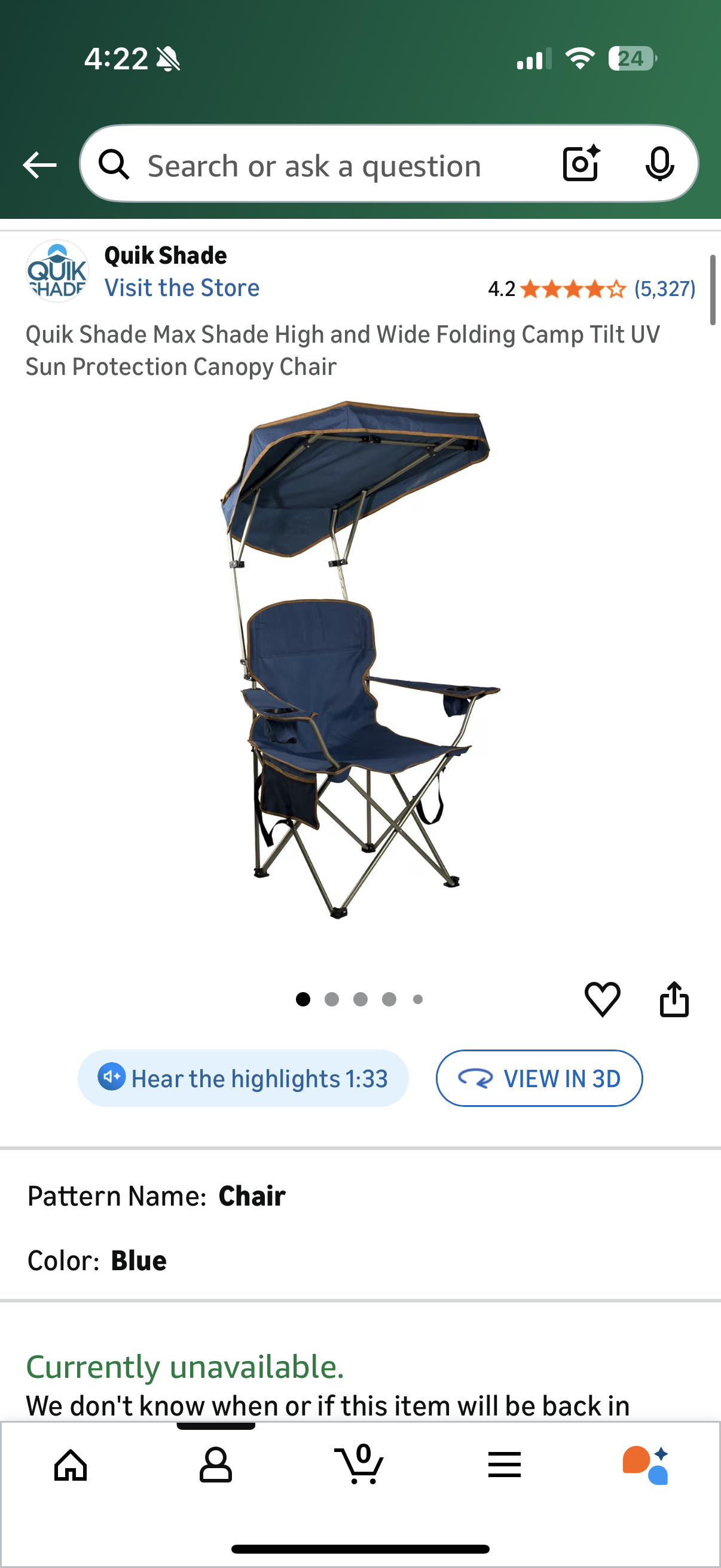The height and width of the screenshot is (1568, 721).
Task: Visit the Quik Shade store
Action: 181,288
